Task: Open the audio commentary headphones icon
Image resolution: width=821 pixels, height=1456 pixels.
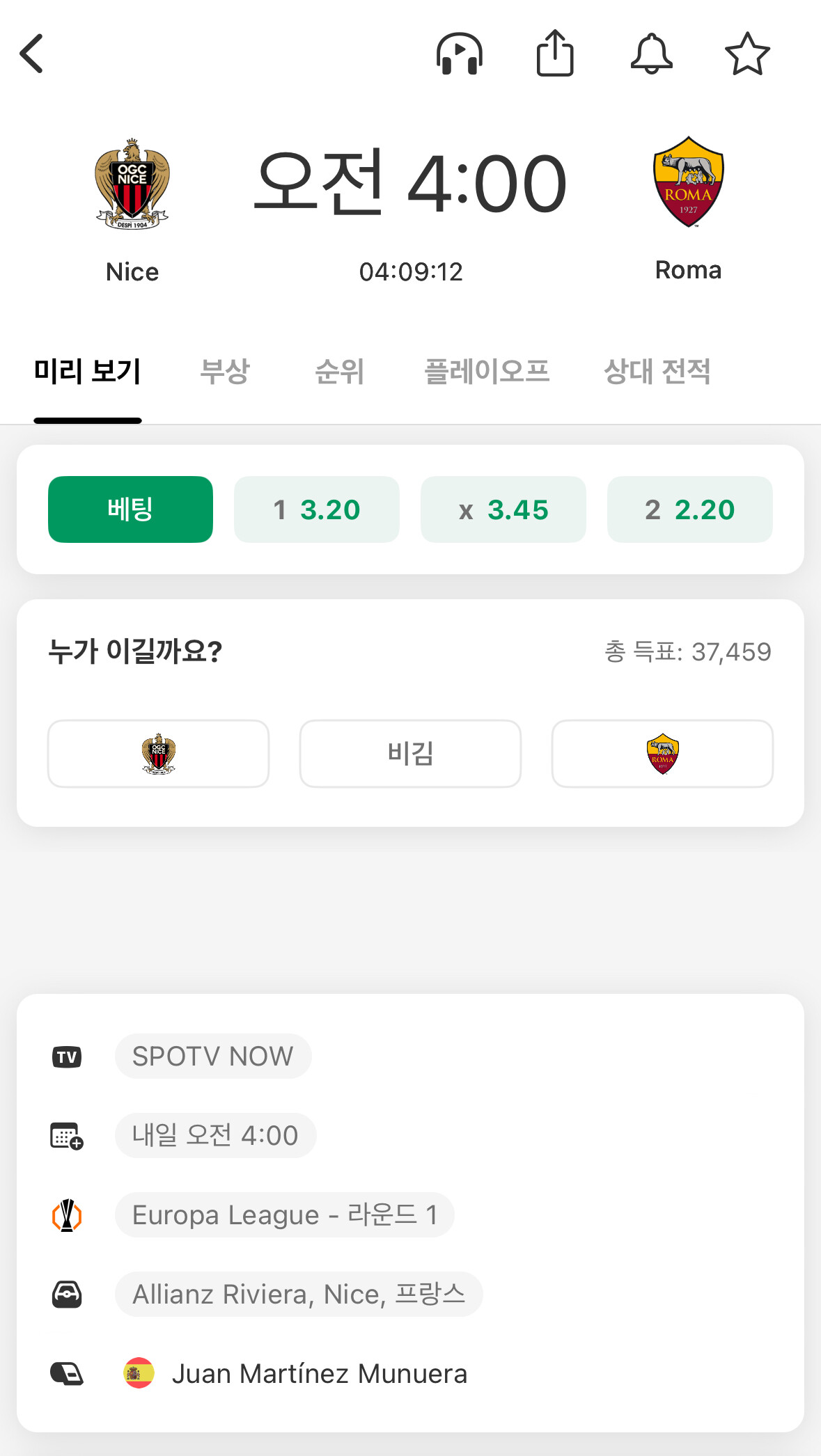Action: tap(460, 54)
